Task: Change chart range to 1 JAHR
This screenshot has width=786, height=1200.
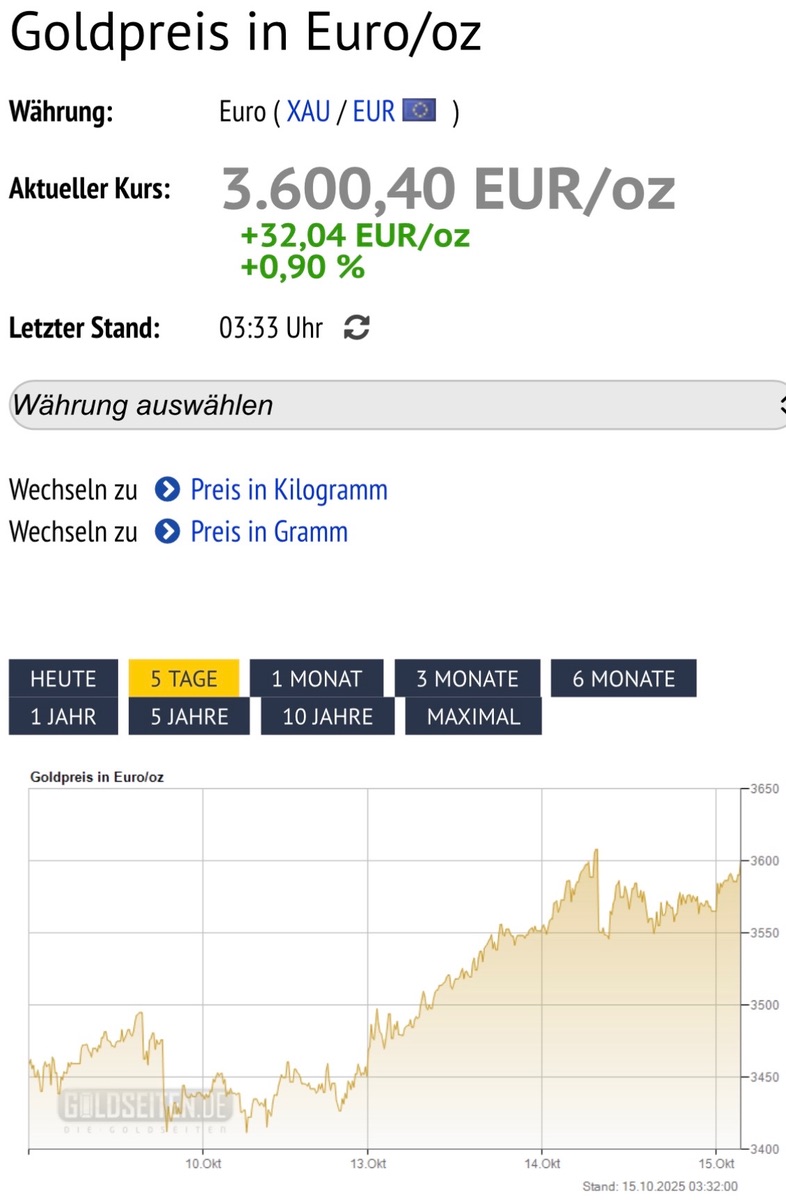Action: (x=63, y=716)
